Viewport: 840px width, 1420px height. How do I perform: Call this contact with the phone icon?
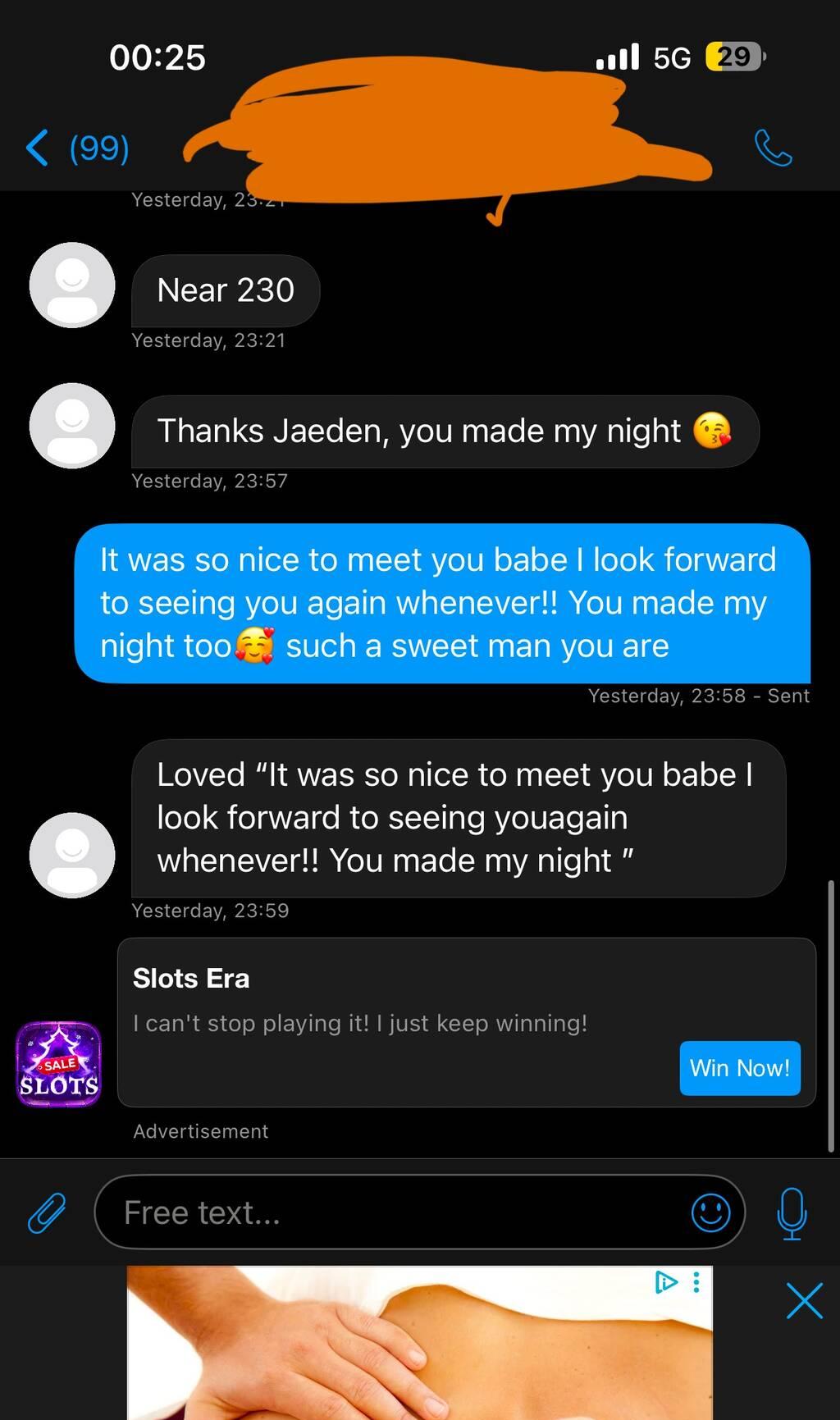(x=773, y=148)
